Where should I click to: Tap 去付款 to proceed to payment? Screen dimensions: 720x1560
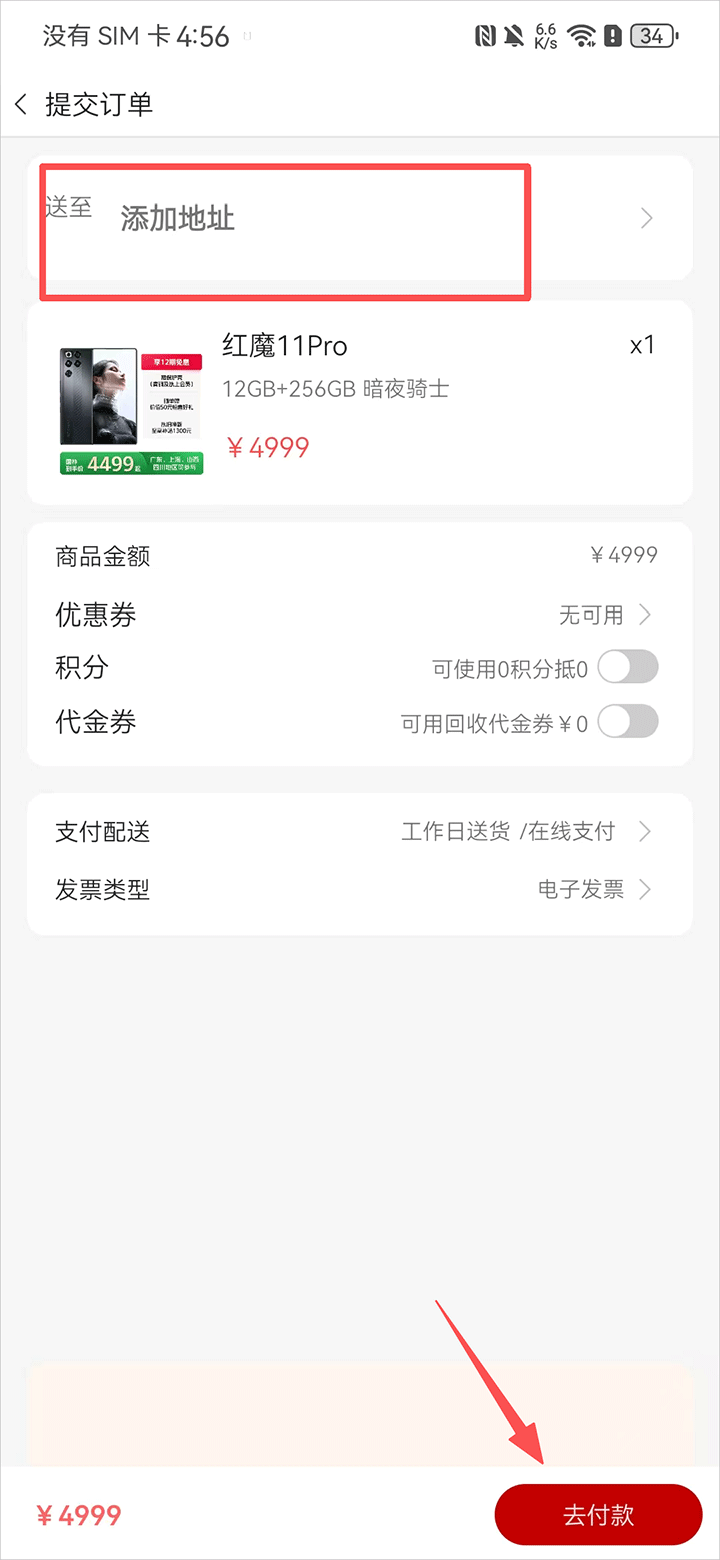click(x=598, y=1514)
